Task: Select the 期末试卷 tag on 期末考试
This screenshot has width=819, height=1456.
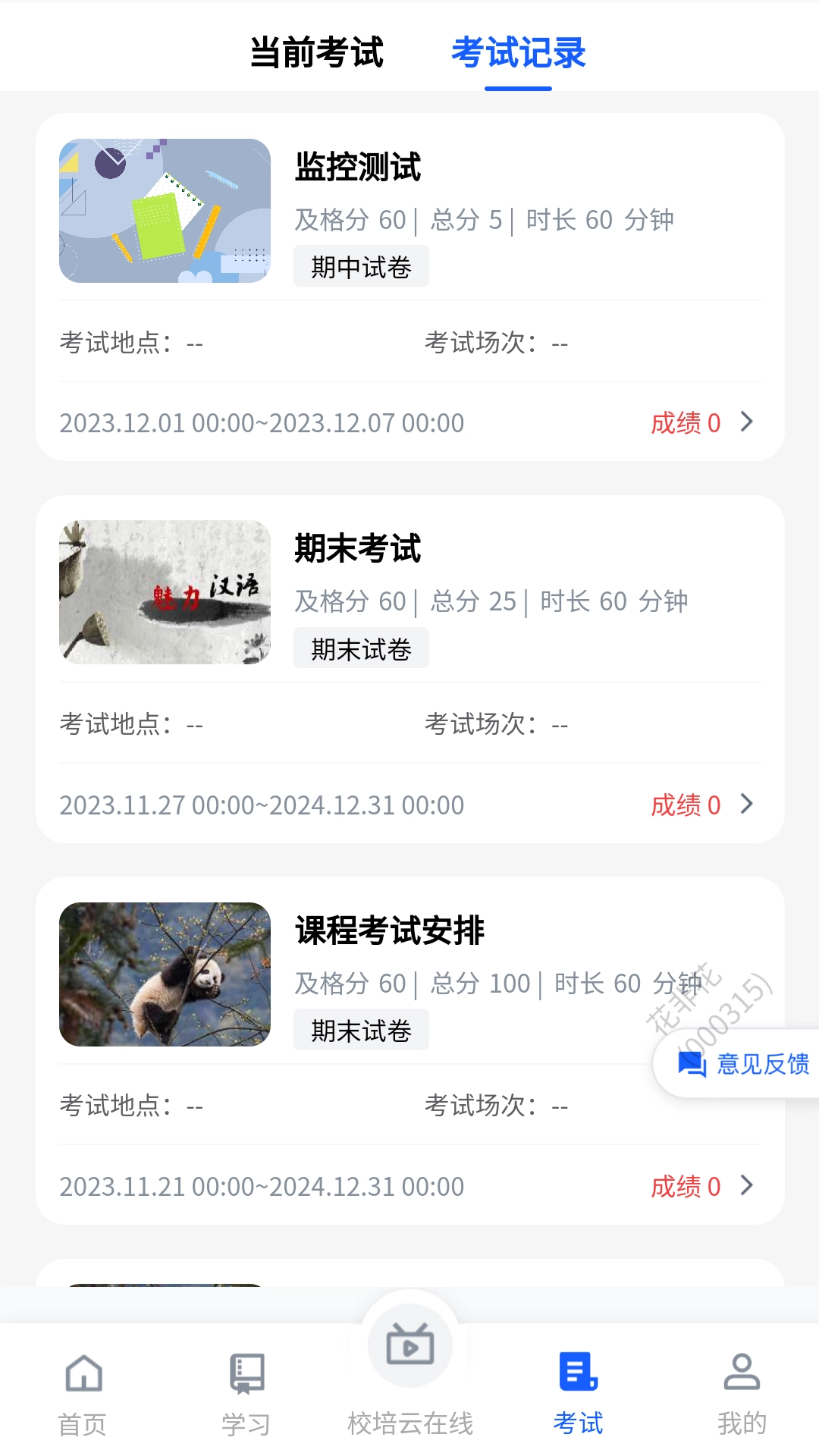Action: coord(361,648)
